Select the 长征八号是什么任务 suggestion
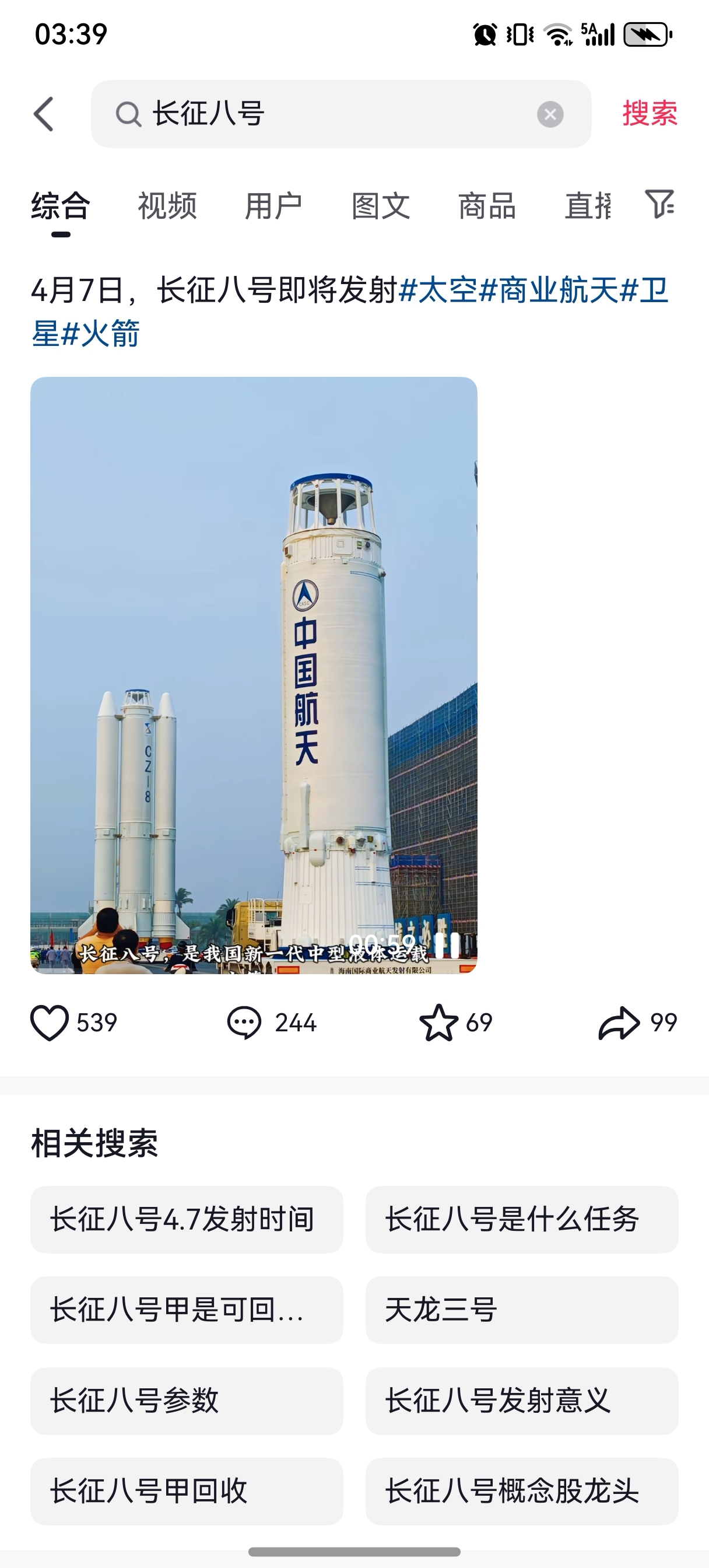 [522, 1219]
